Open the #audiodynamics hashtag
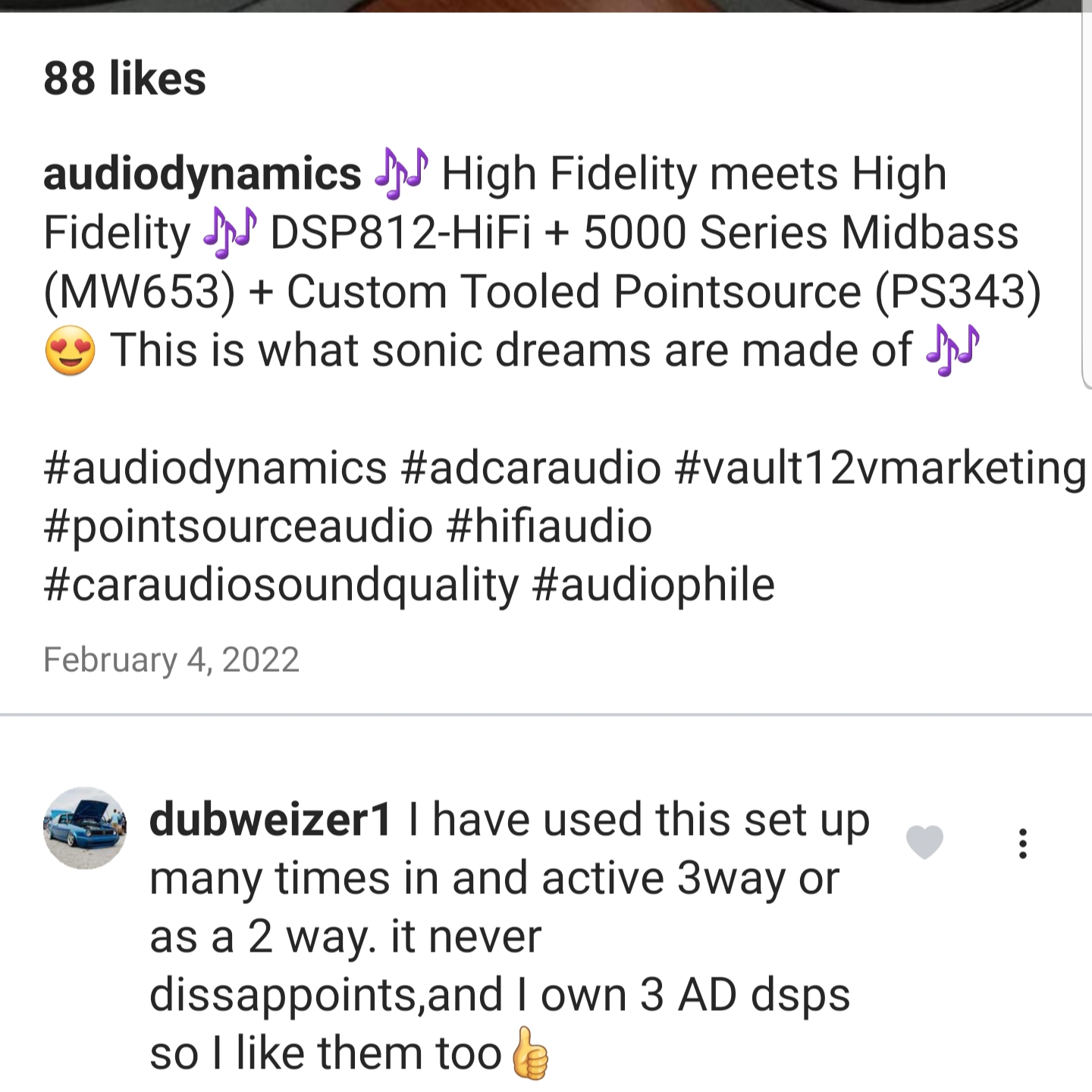 click(x=215, y=468)
